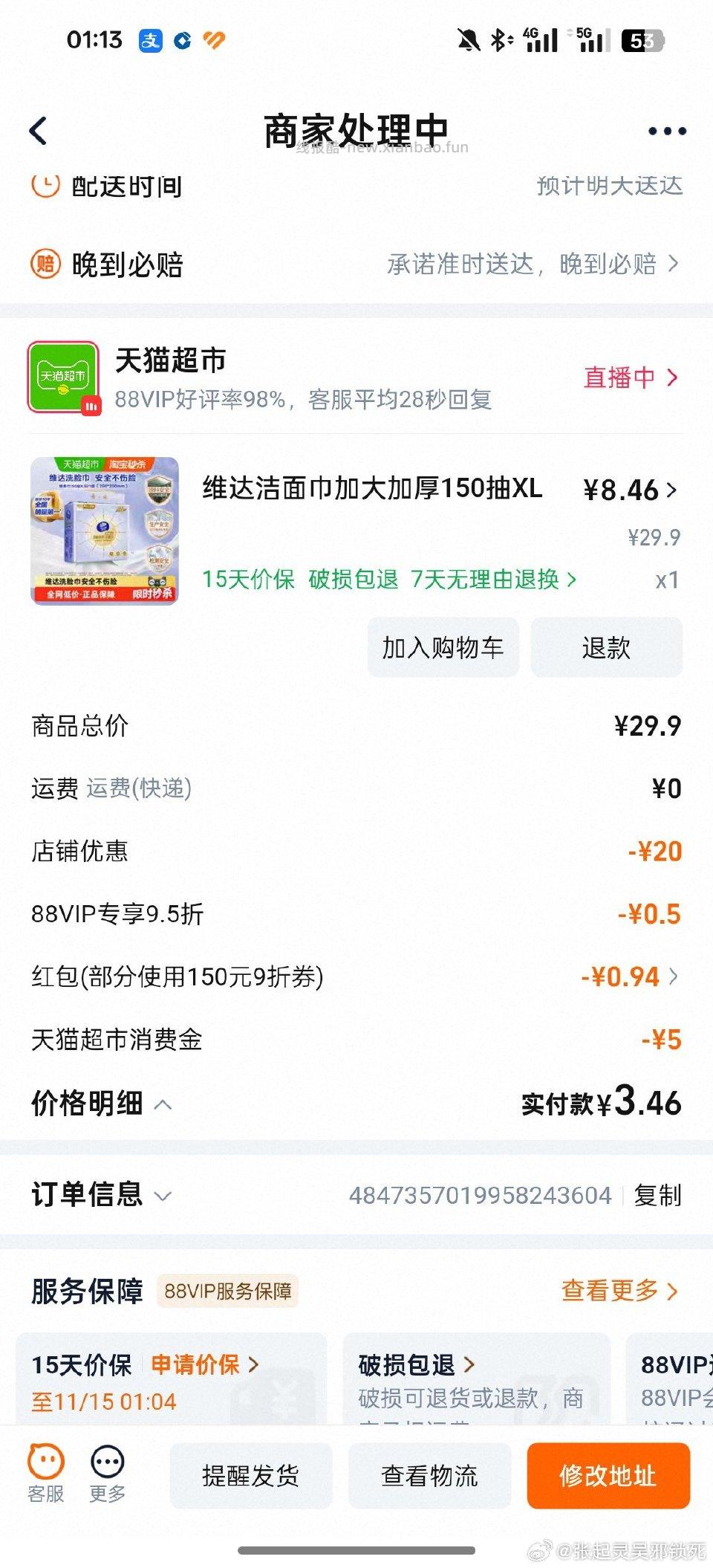Open the 红包 red packet detail chevron
The width and height of the screenshot is (713, 1568).
(675, 976)
